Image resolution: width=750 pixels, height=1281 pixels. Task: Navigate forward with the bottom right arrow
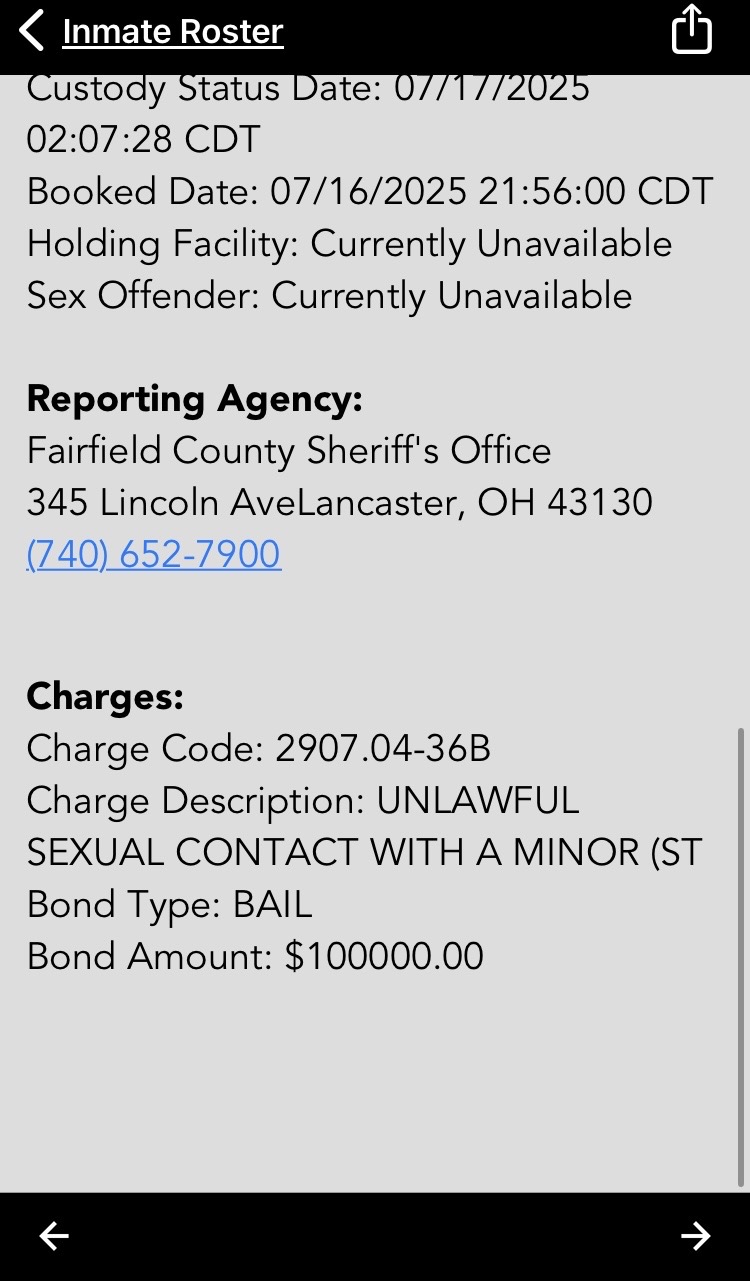[x=696, y=1237]
